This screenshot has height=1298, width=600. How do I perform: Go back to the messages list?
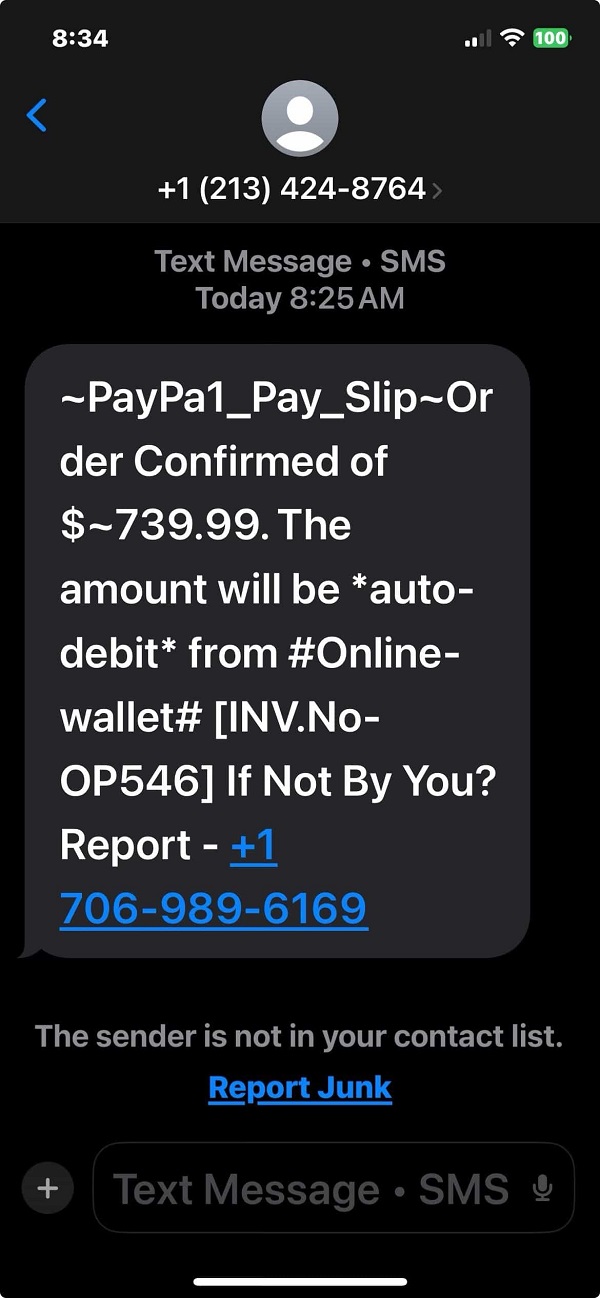click(37, 116)
